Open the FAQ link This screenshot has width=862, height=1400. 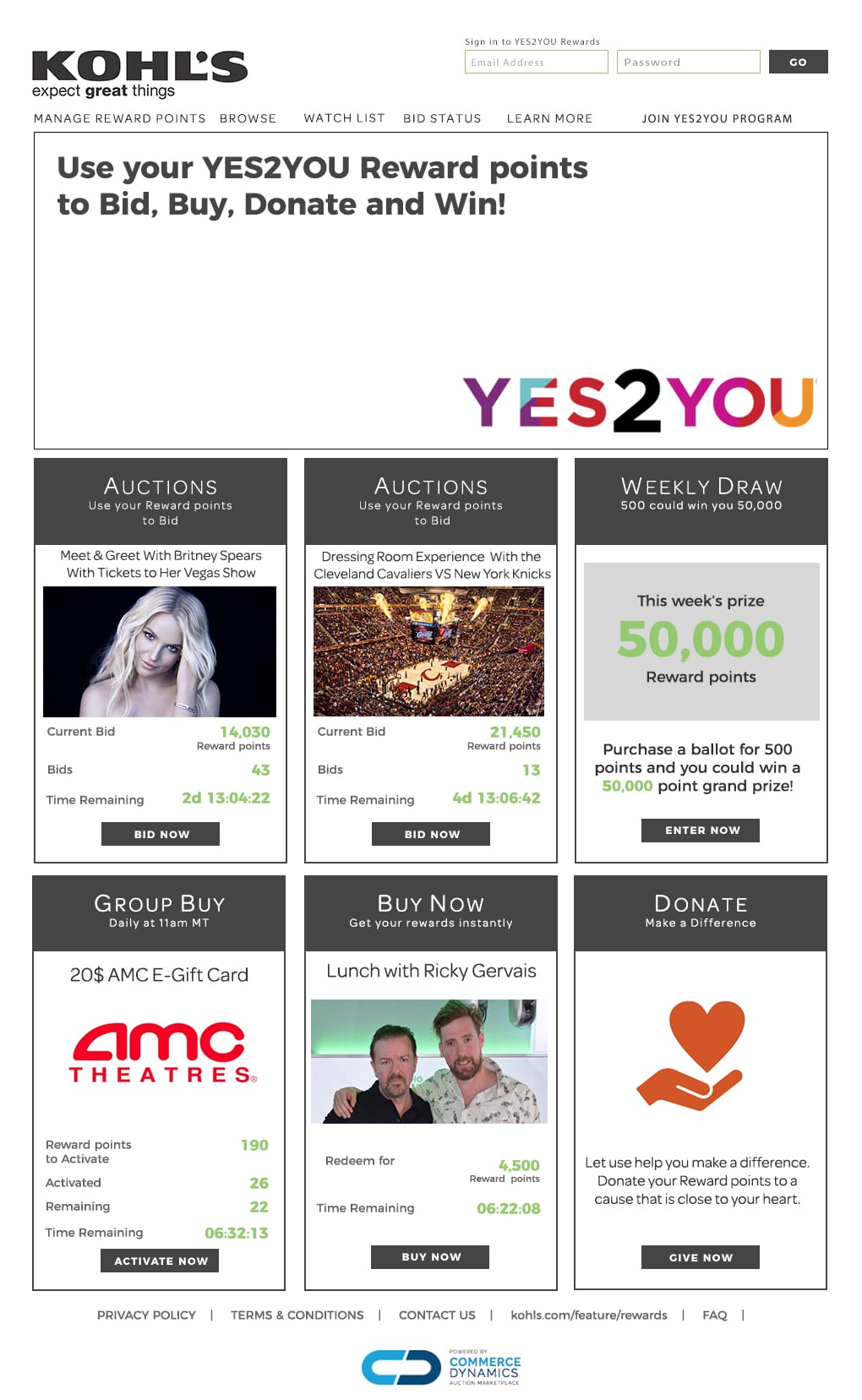click(715, 1315)
